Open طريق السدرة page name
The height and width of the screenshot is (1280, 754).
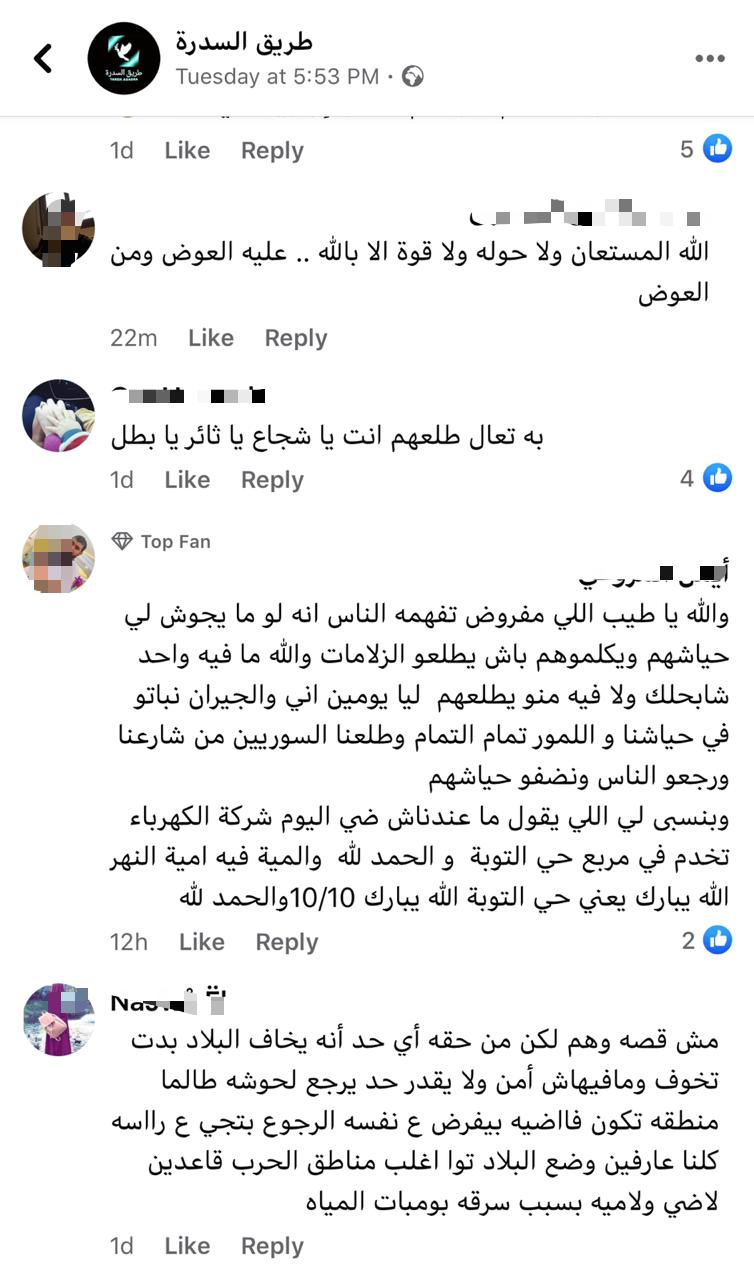(x=244, y=42)
